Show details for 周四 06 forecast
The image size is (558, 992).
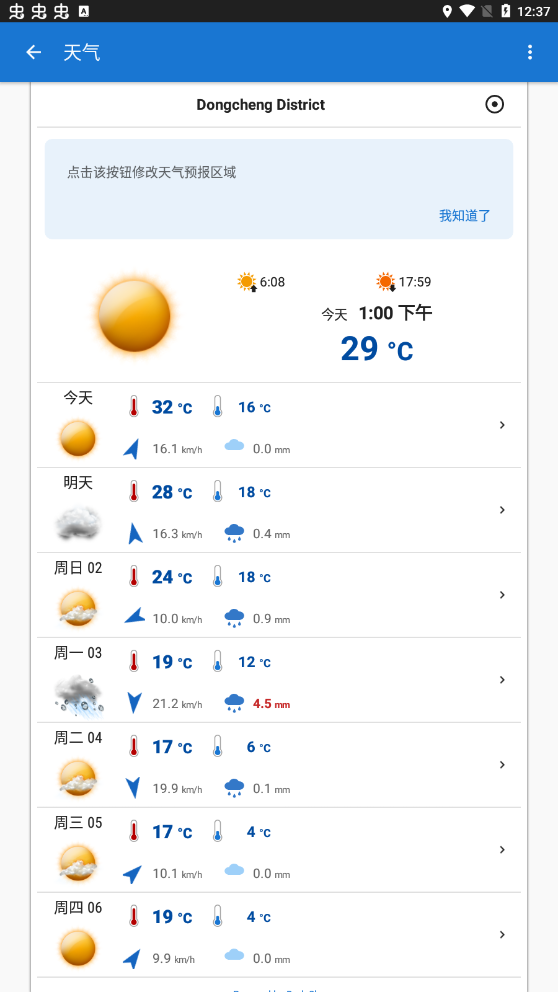(x=279, y=935)
